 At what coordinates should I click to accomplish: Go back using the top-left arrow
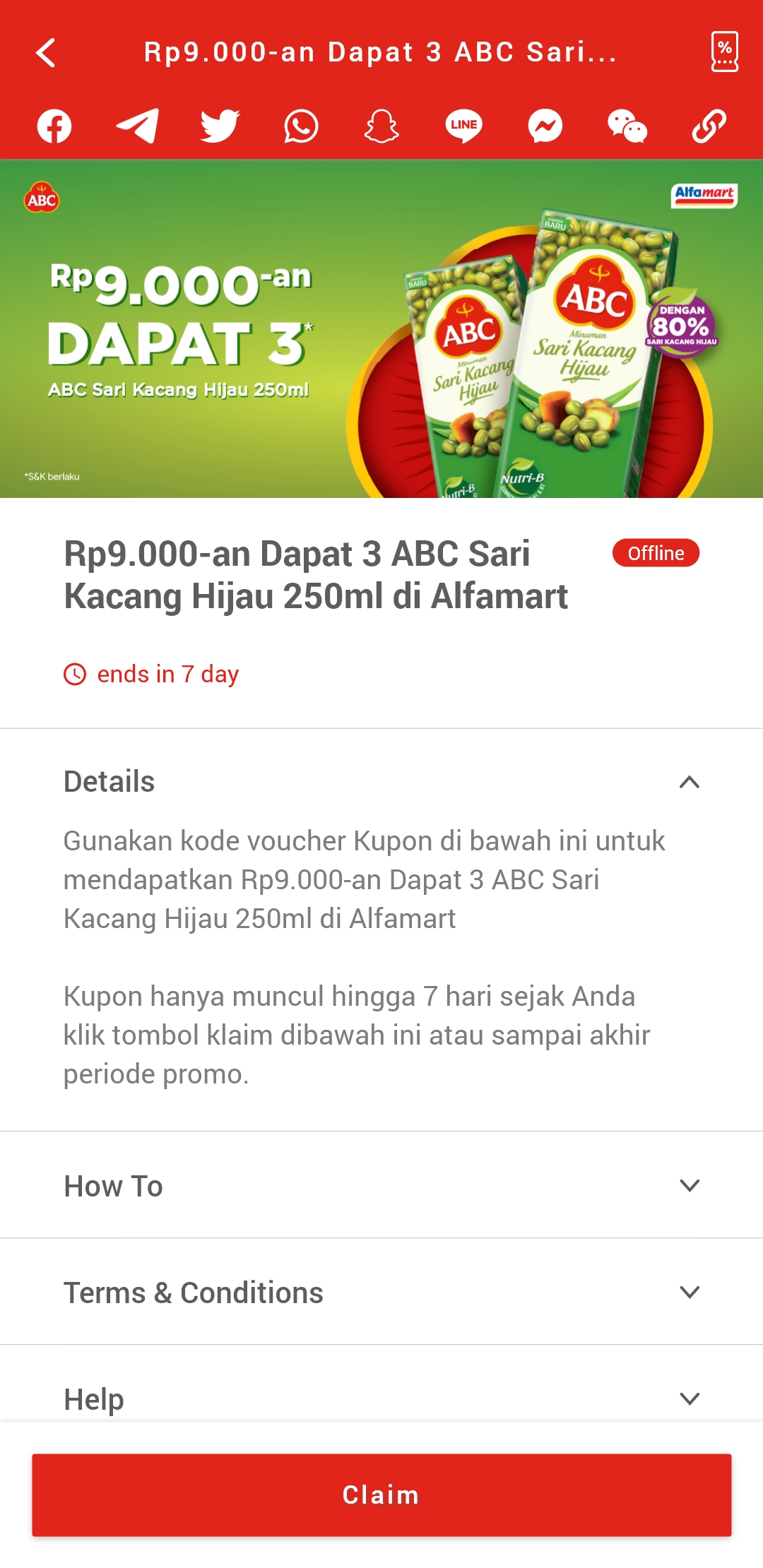coord(46,53)
